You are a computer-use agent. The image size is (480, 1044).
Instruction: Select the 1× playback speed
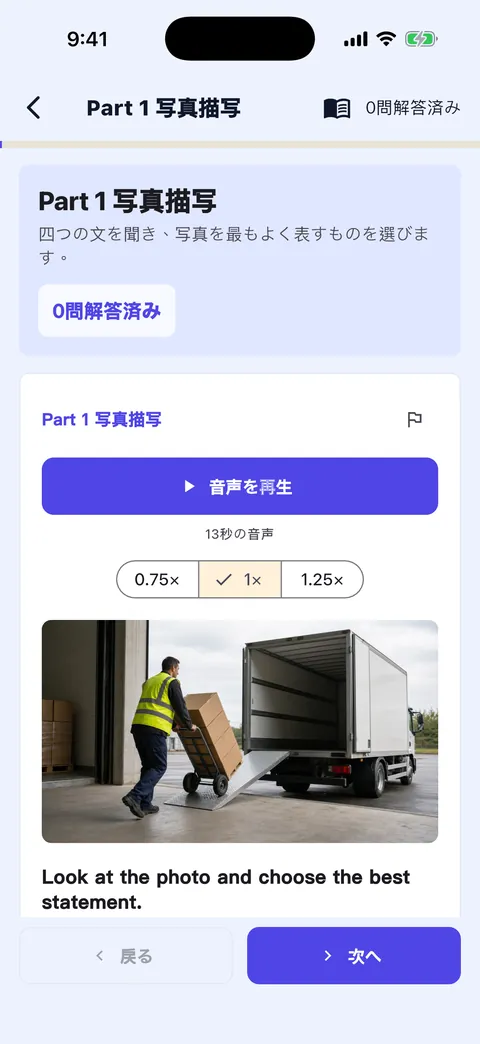[x=240, y=579]
